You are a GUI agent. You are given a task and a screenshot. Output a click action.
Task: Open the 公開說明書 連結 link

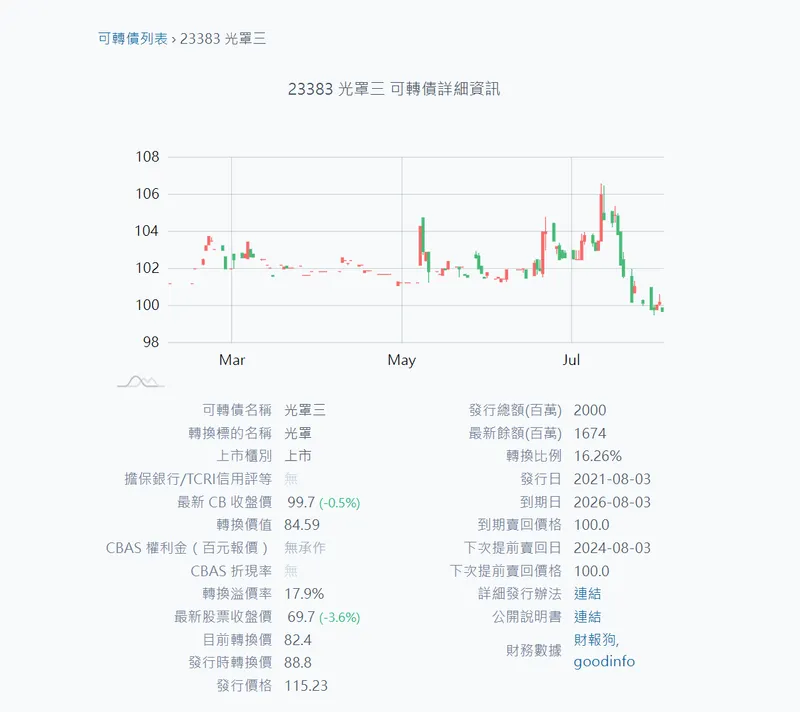pos(587,617)
